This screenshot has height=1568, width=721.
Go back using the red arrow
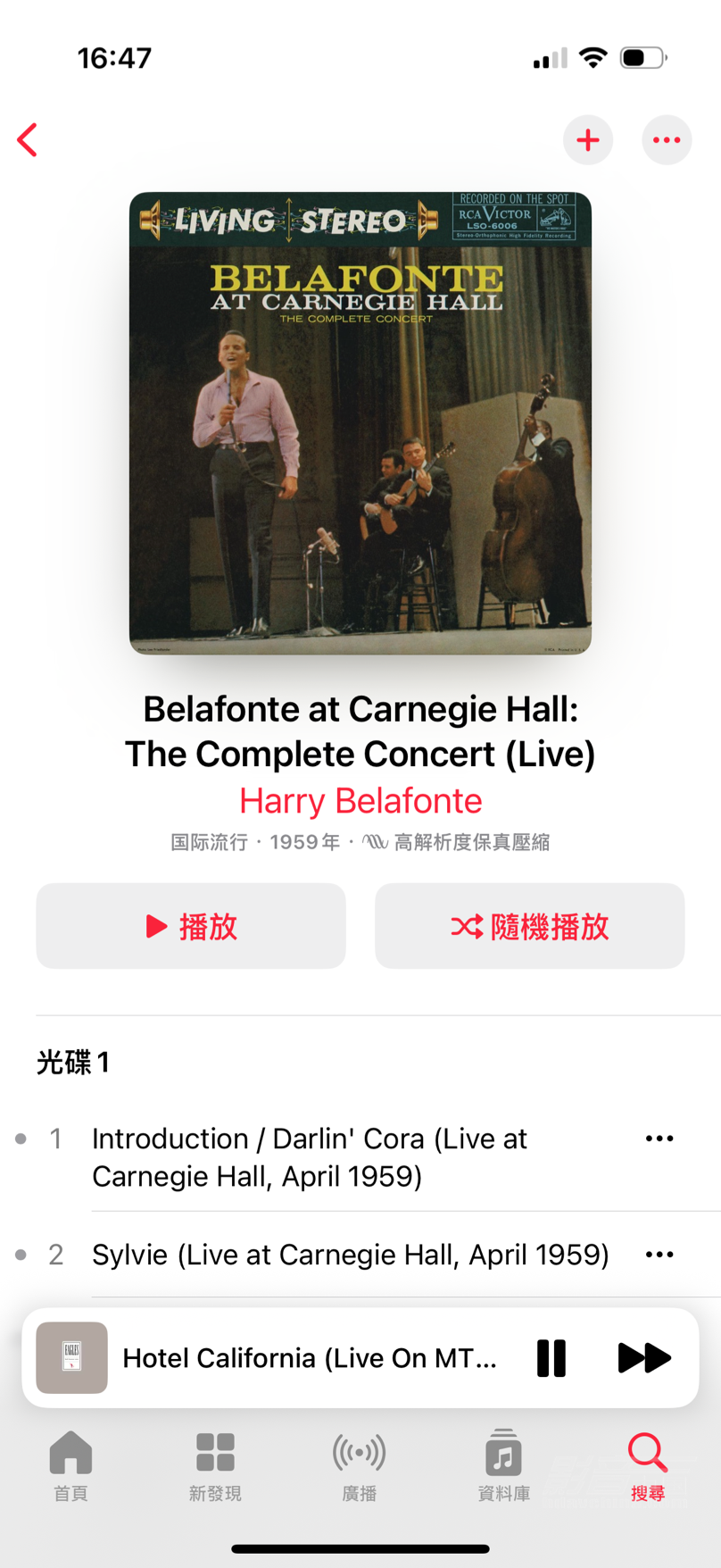pos(29,140)
